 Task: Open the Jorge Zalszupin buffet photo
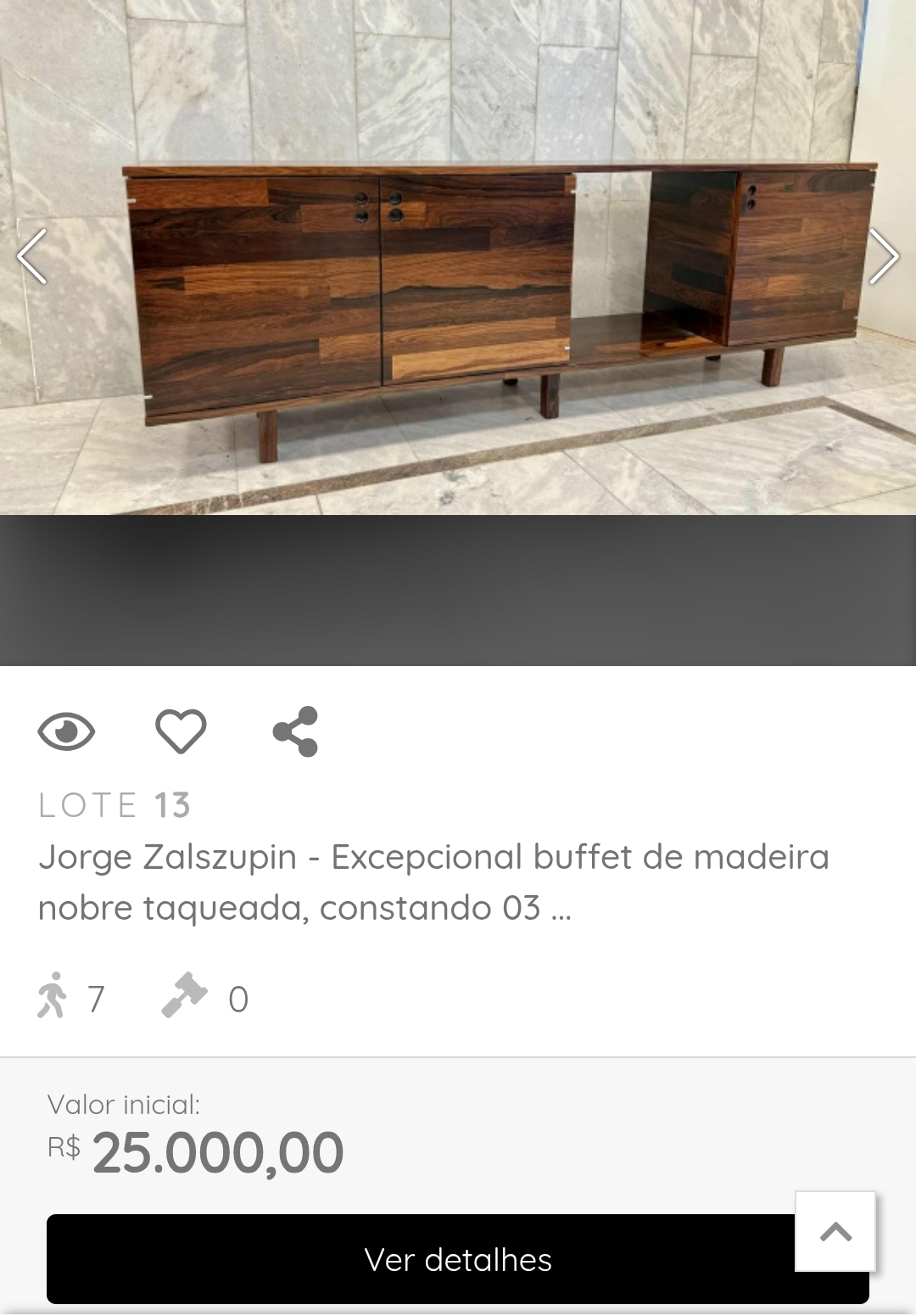pos(458,257)
